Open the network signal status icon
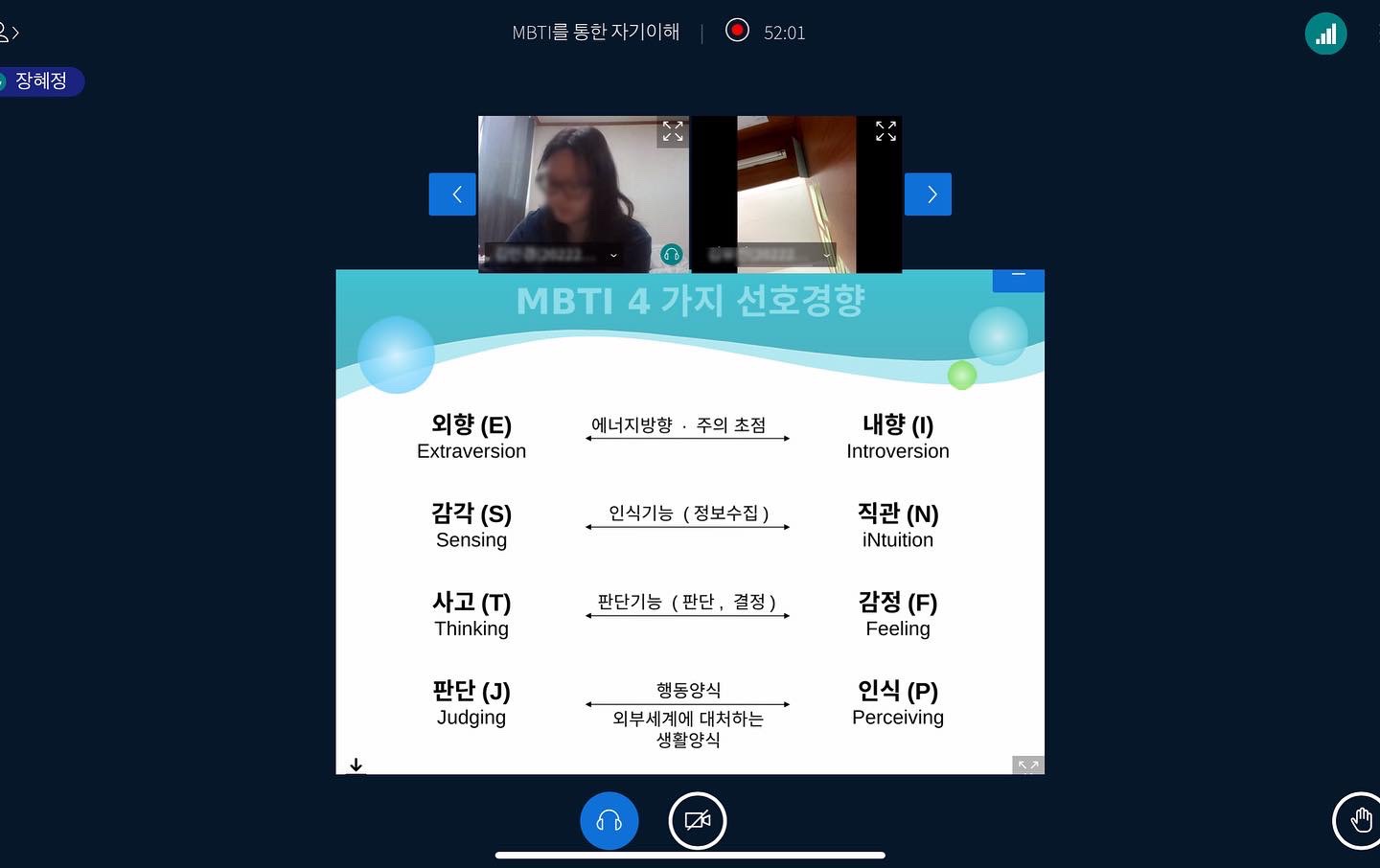 (1325, 34)
